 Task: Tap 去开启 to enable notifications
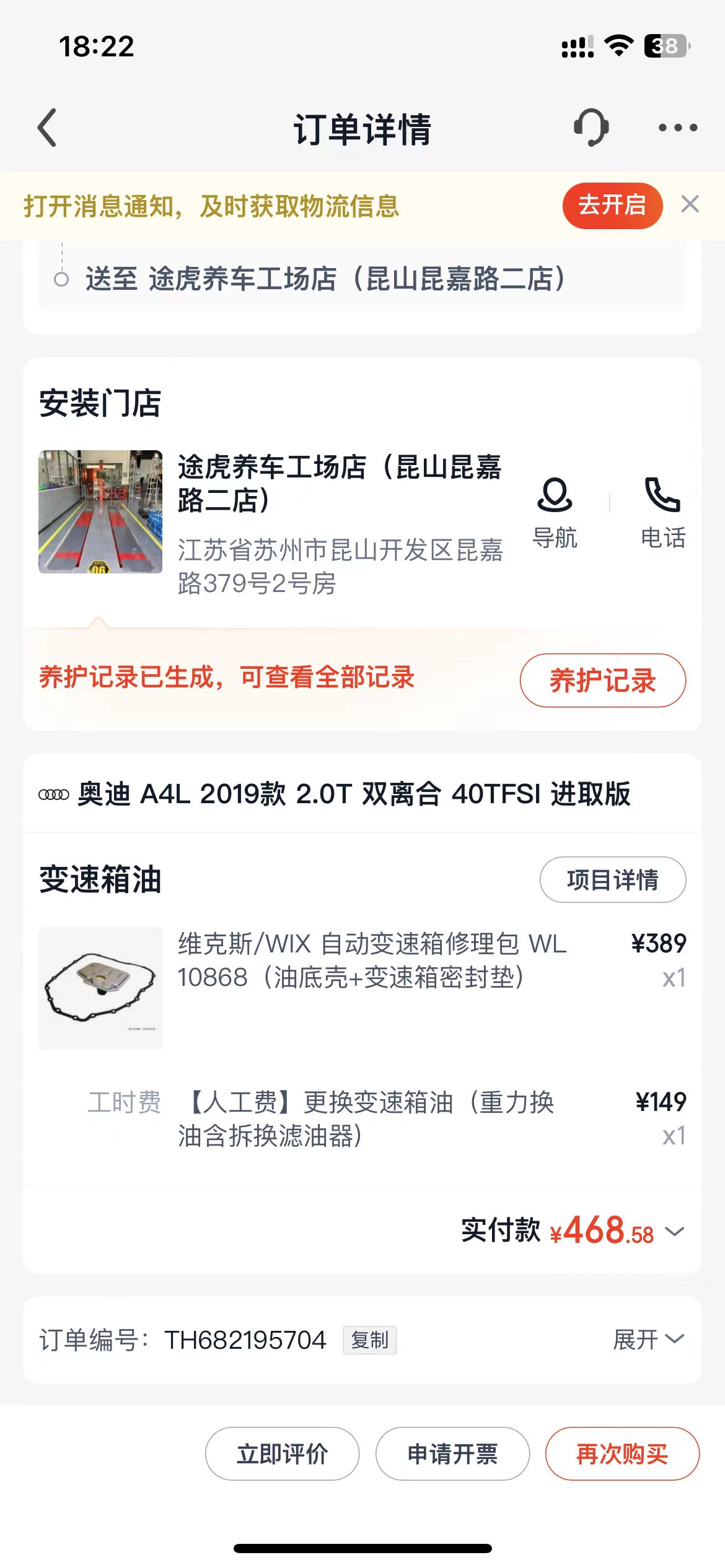click(612, 205)
